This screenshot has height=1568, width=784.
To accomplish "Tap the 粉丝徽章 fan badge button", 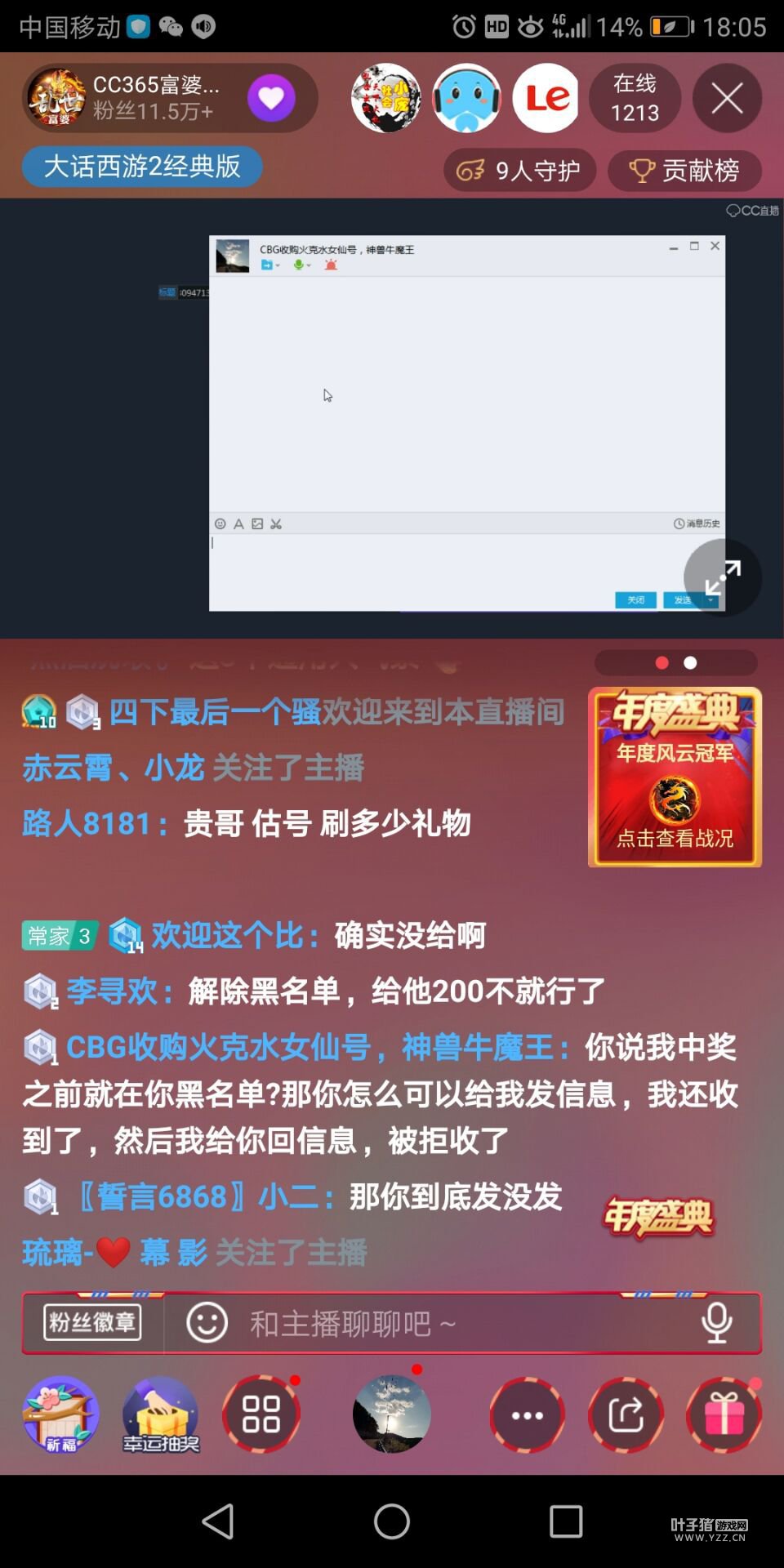I will (x=92, y=1322).
